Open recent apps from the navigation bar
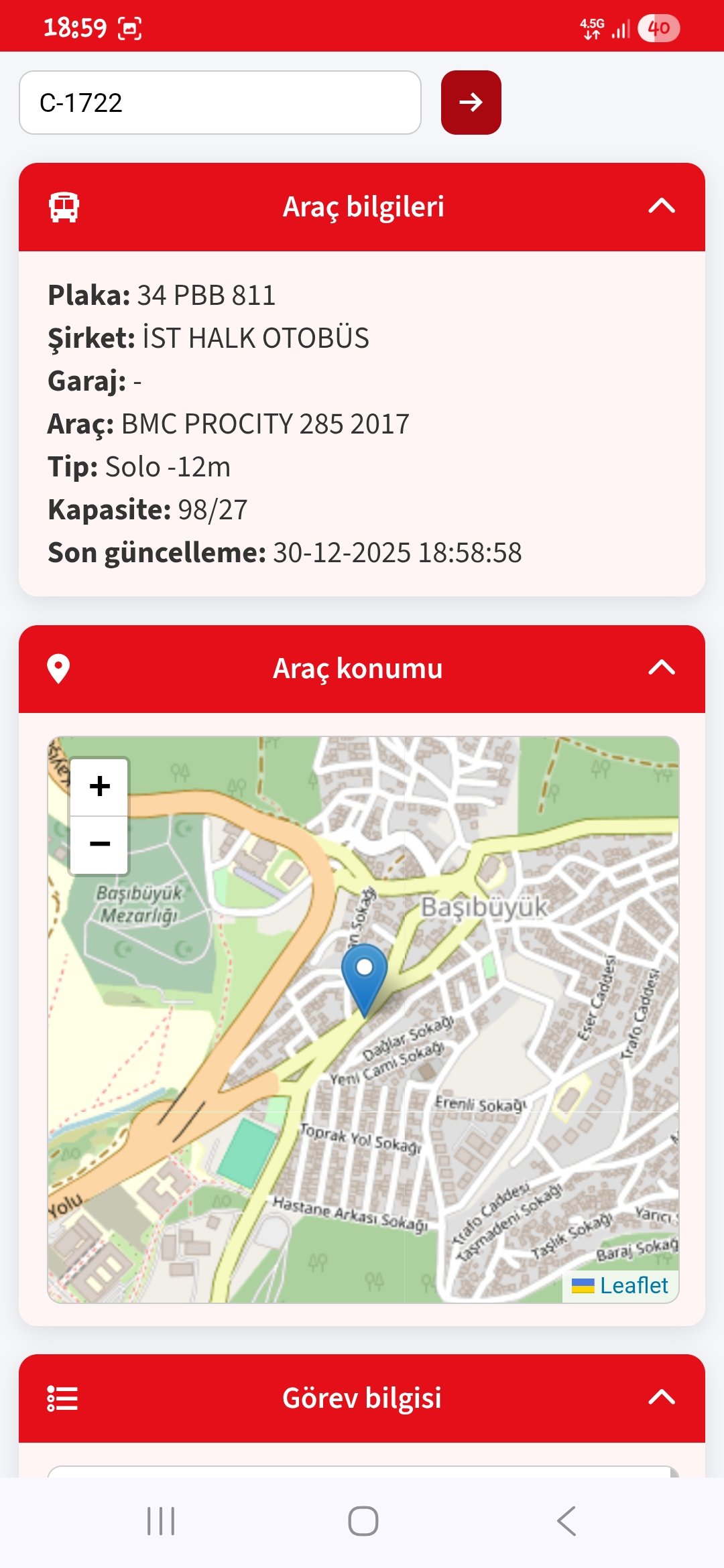Viewport: 724px width, 1568px height. [x=161, y=1521]
